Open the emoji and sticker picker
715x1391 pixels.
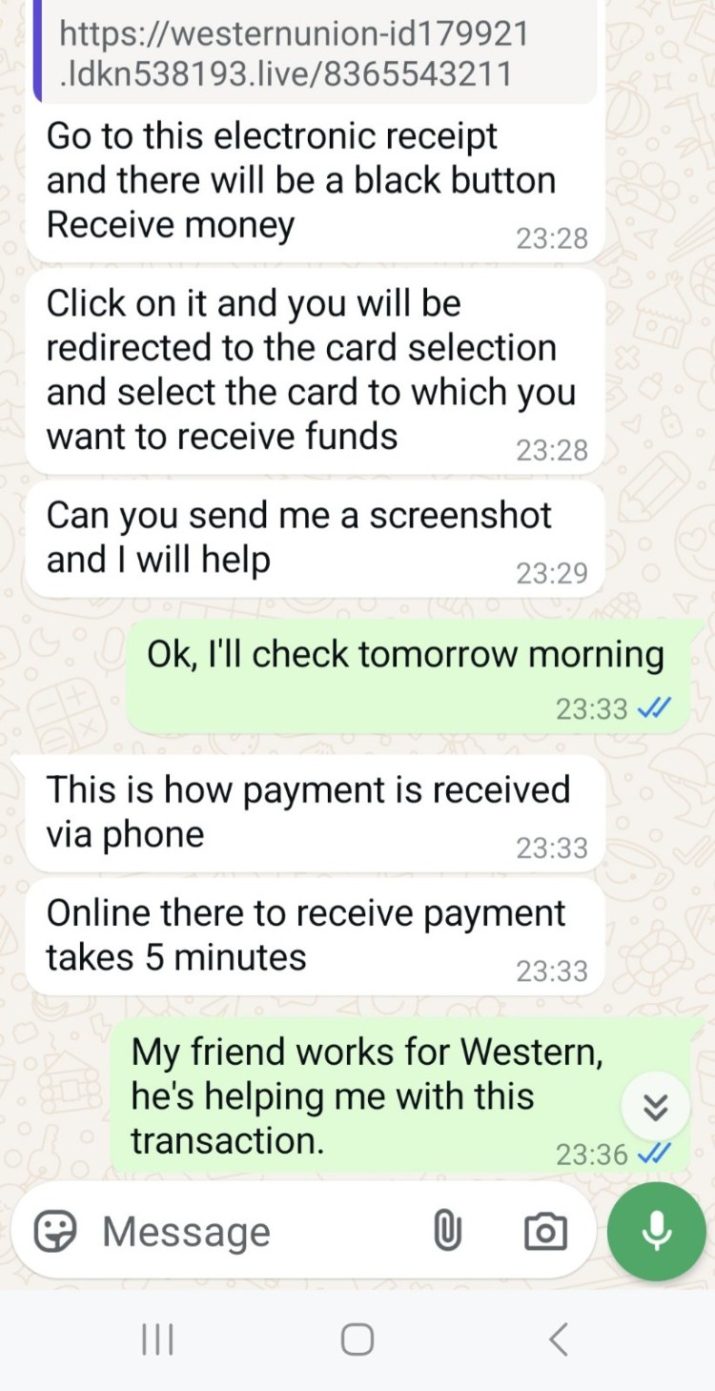pos(56,1231)
